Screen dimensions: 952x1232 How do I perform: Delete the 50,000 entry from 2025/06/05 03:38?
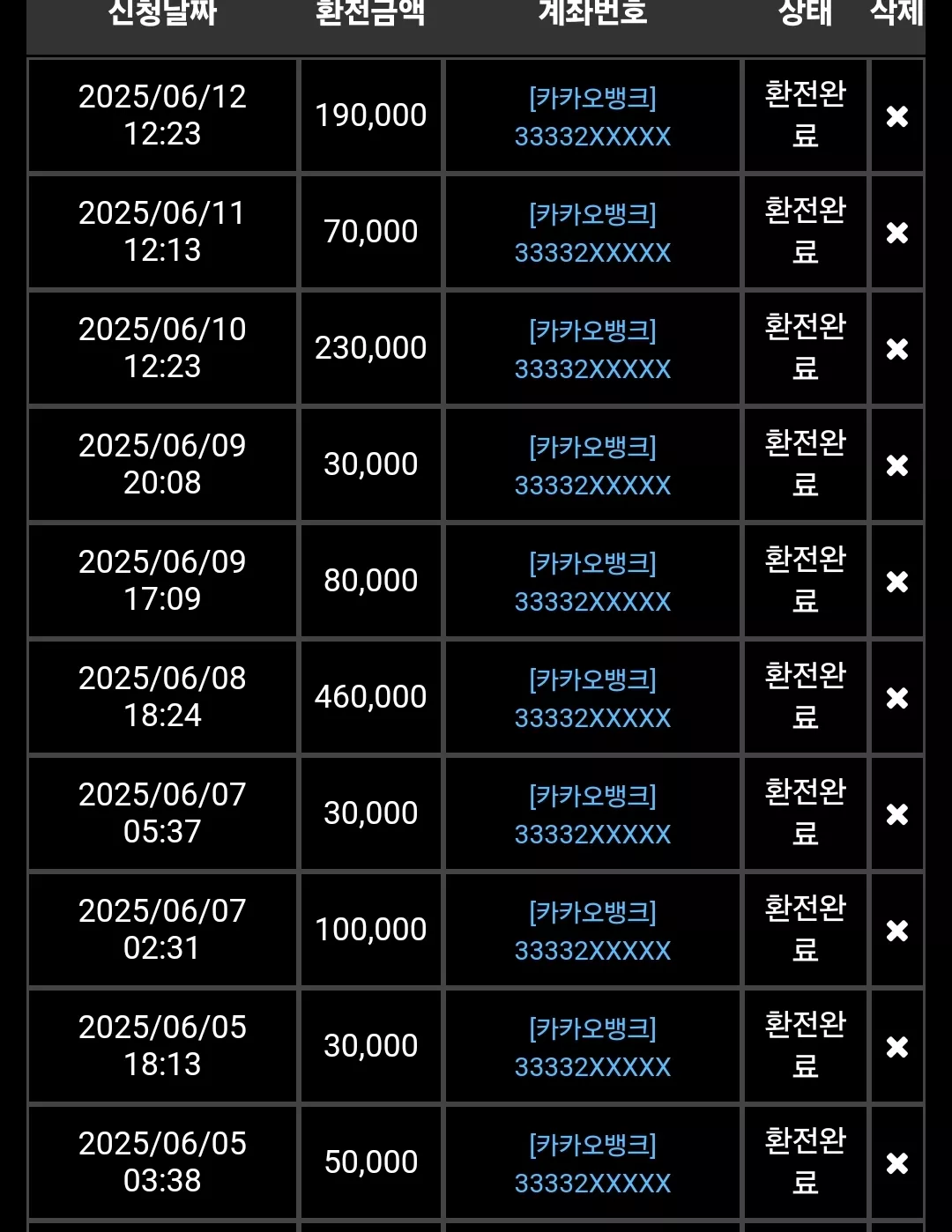(897, 1163)
